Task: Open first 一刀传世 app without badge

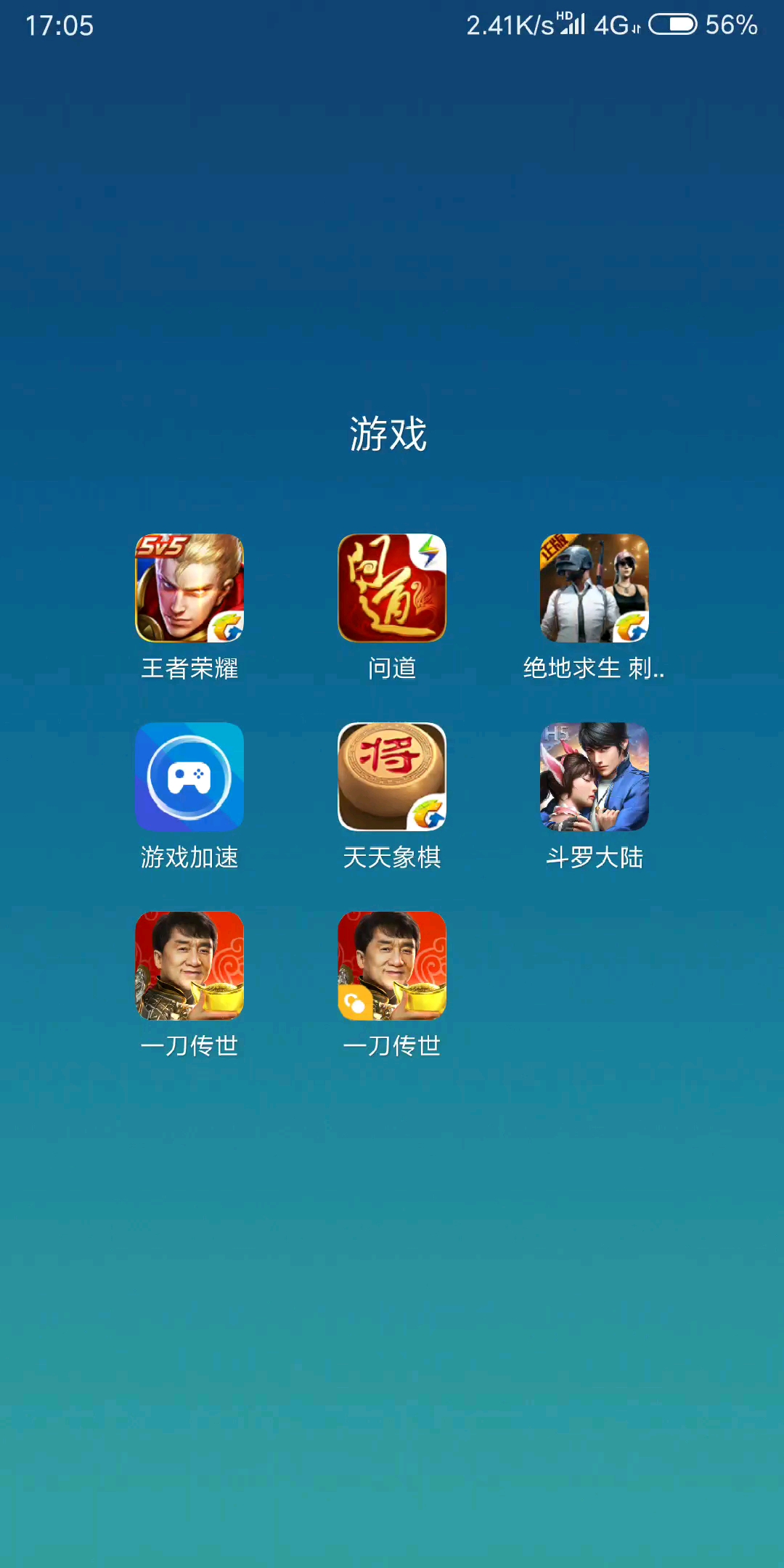Action: pyautogui.click(x=189, y=965)
